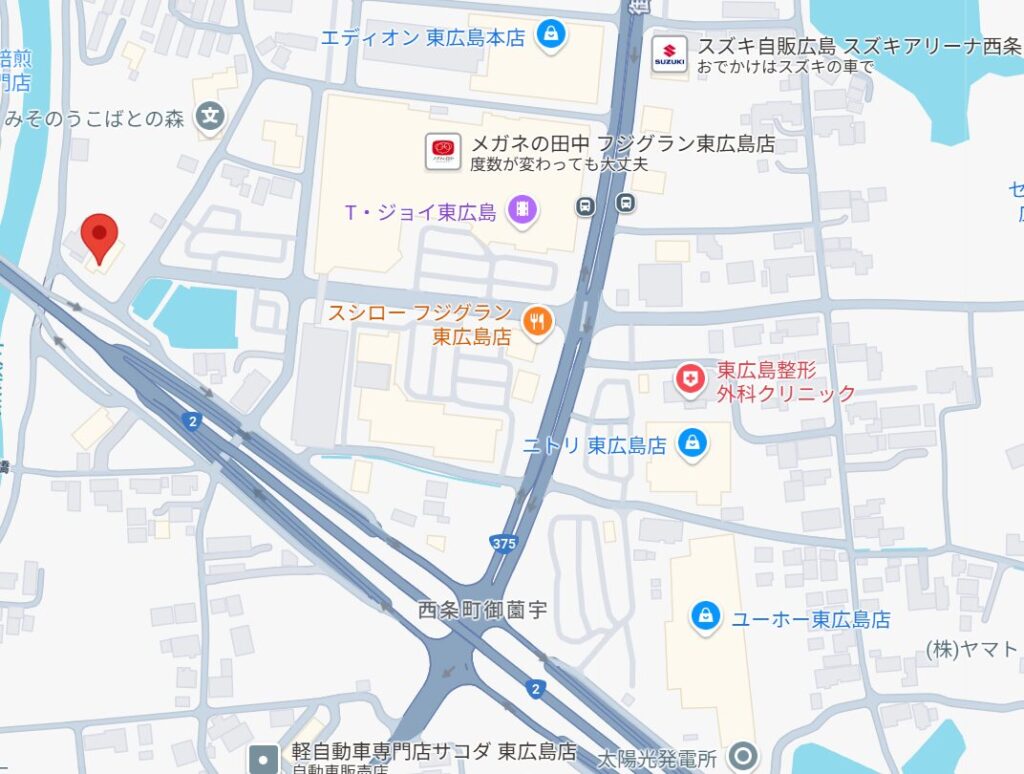
Task: Open ニトリ 東広島店 shop marker
Action: [x=691, y=442]
